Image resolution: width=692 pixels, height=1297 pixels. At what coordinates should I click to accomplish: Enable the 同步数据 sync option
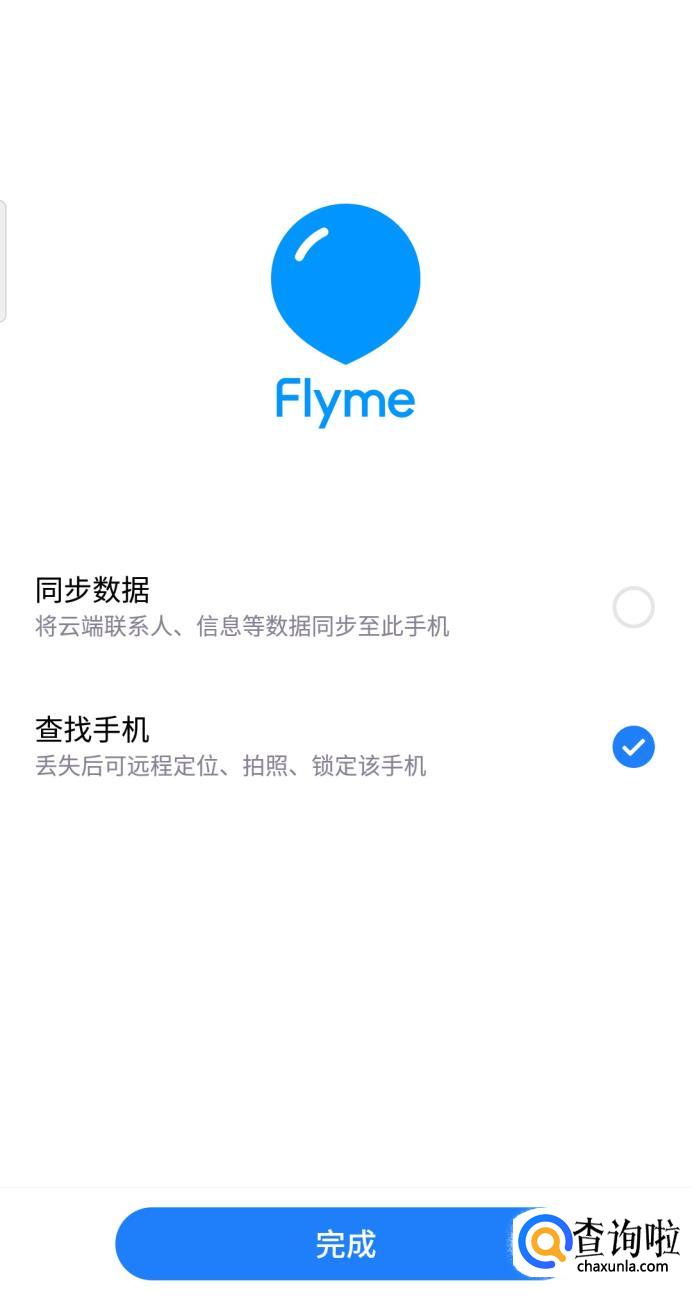(633, 607)
